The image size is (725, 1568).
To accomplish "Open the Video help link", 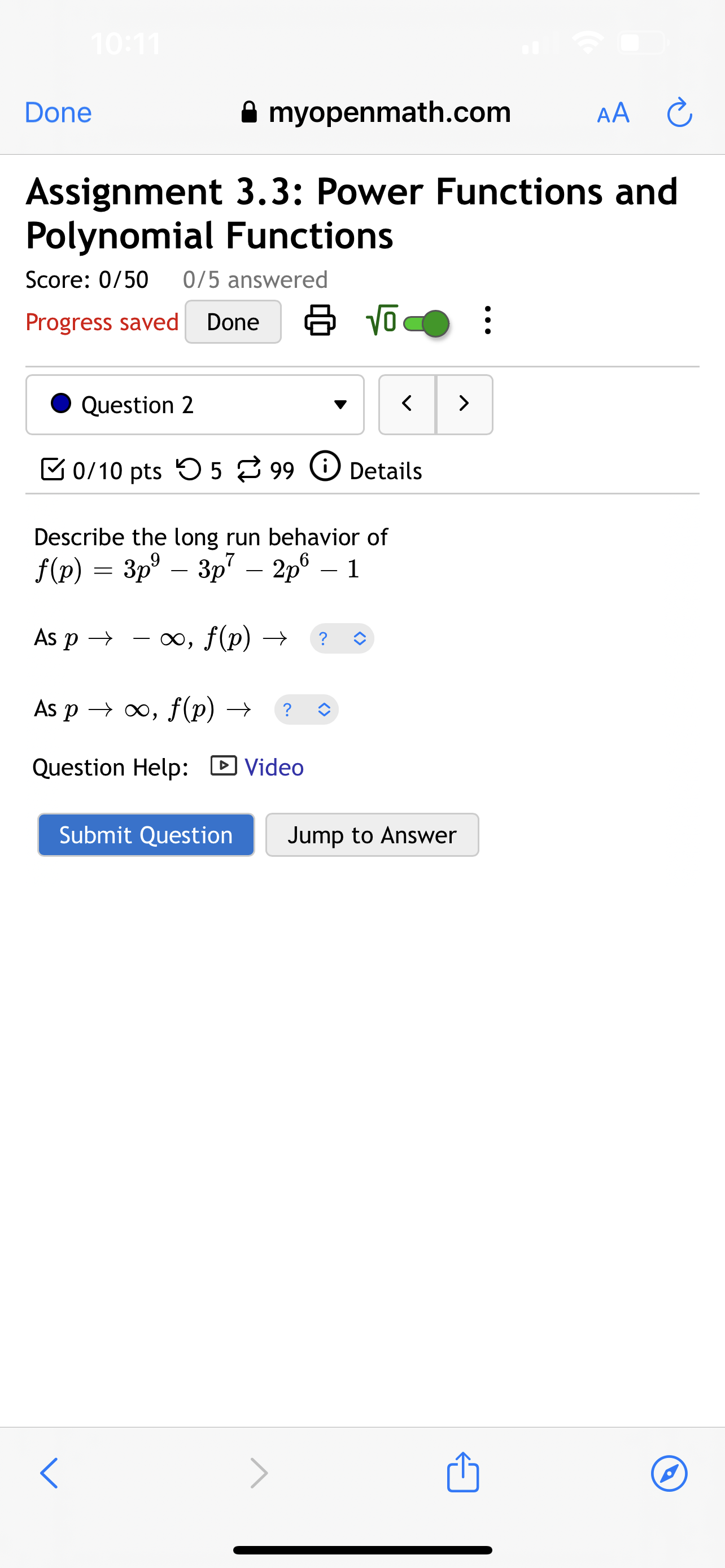I will (x=273, y=767).
